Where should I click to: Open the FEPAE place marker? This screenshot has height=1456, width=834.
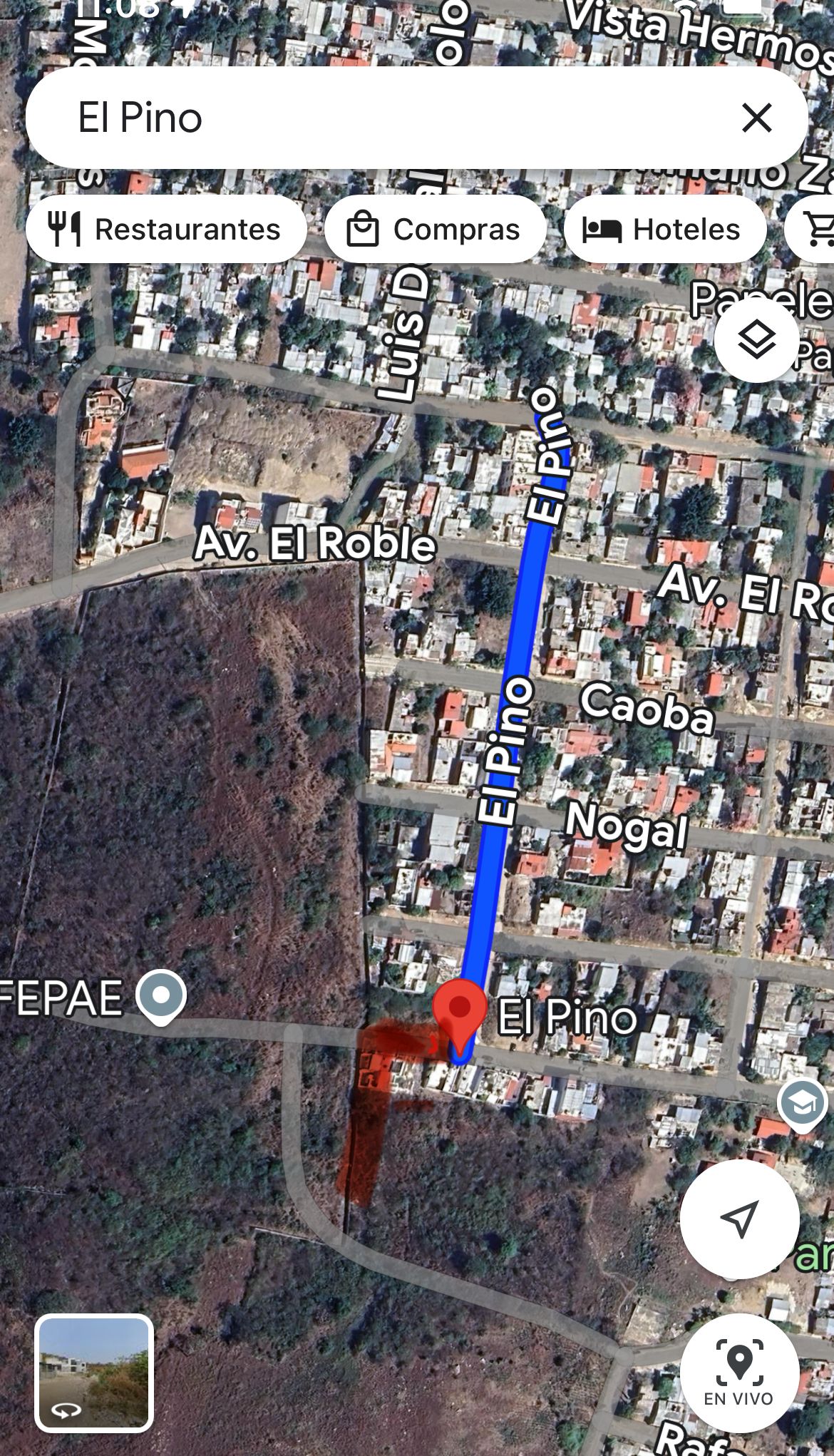tap(161, 997)
